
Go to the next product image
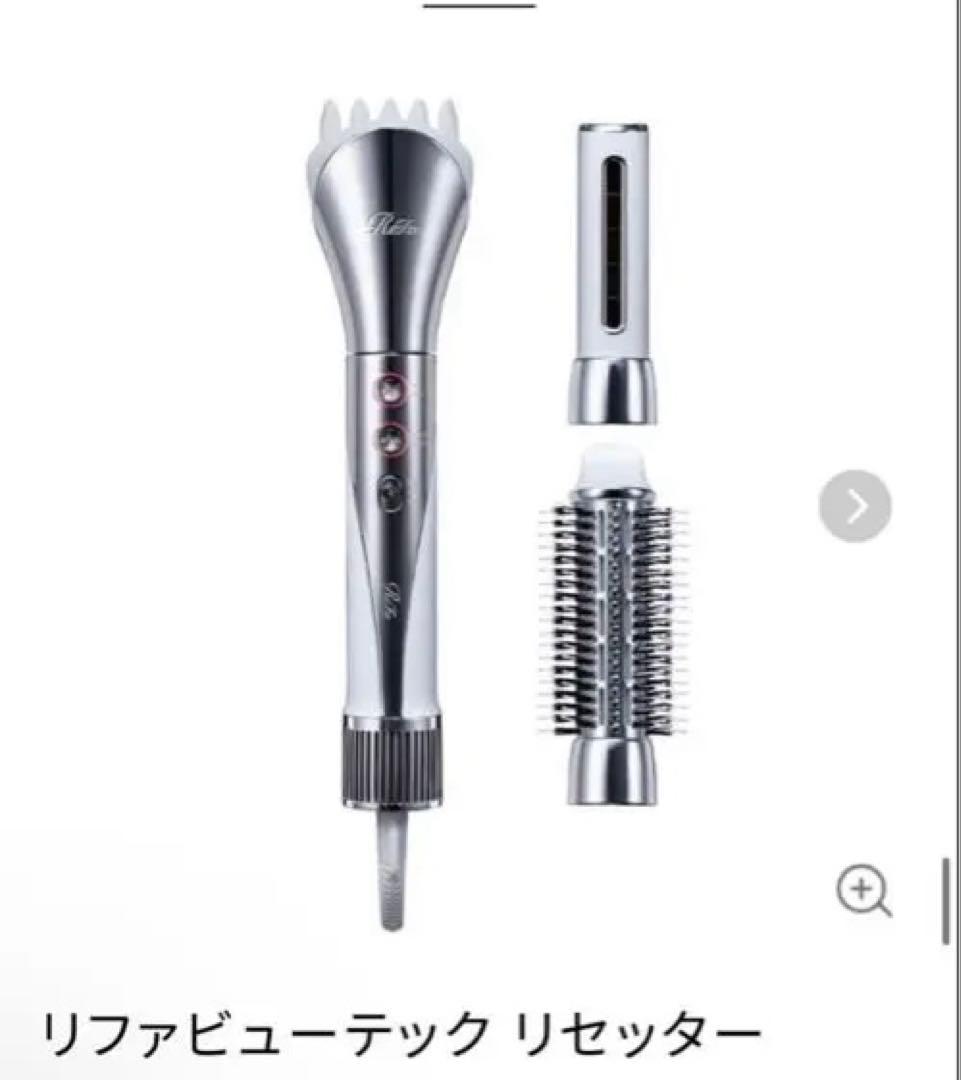[854, 507]
